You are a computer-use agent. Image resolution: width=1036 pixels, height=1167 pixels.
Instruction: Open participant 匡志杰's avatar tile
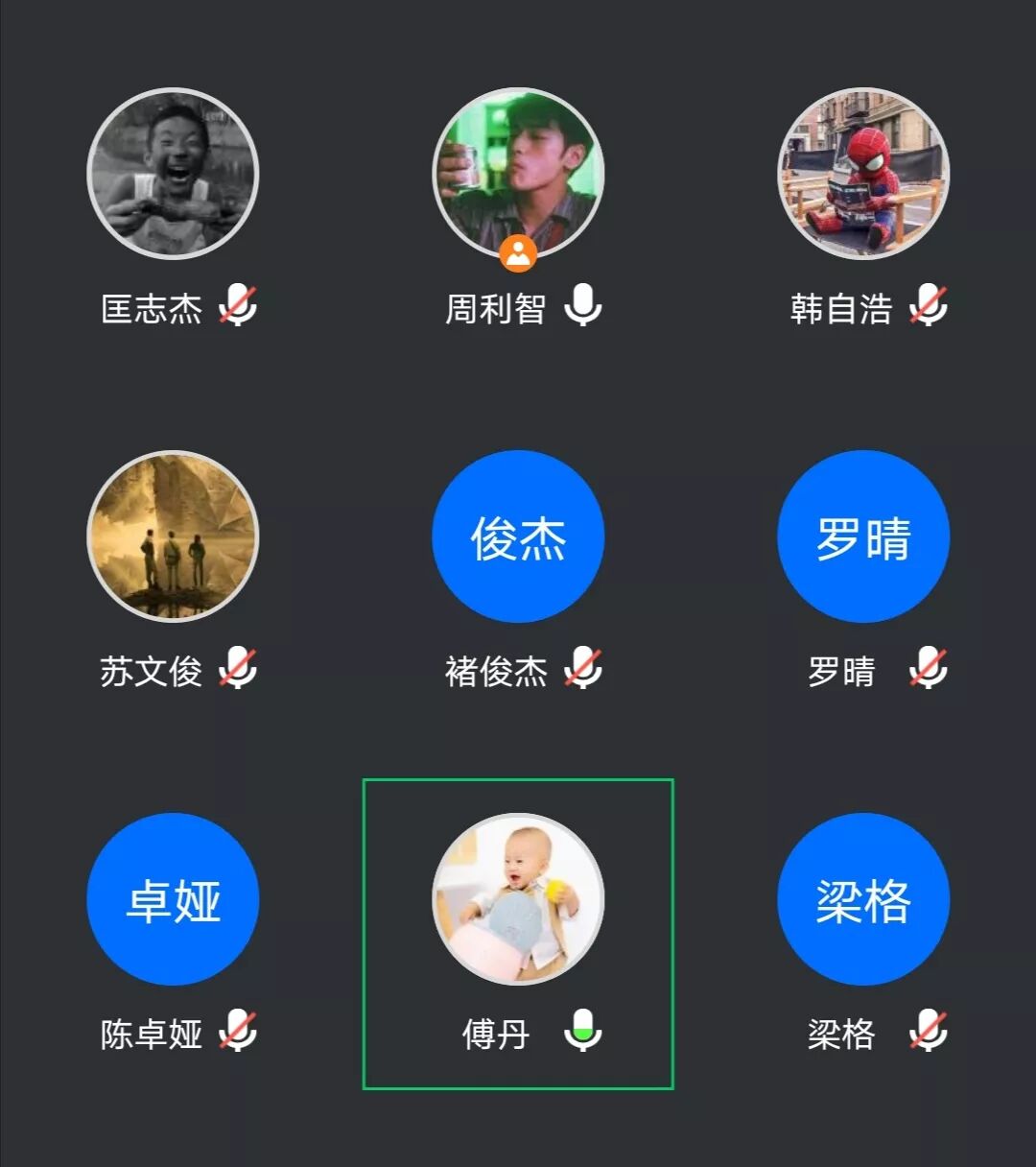(x=173, y=174)
